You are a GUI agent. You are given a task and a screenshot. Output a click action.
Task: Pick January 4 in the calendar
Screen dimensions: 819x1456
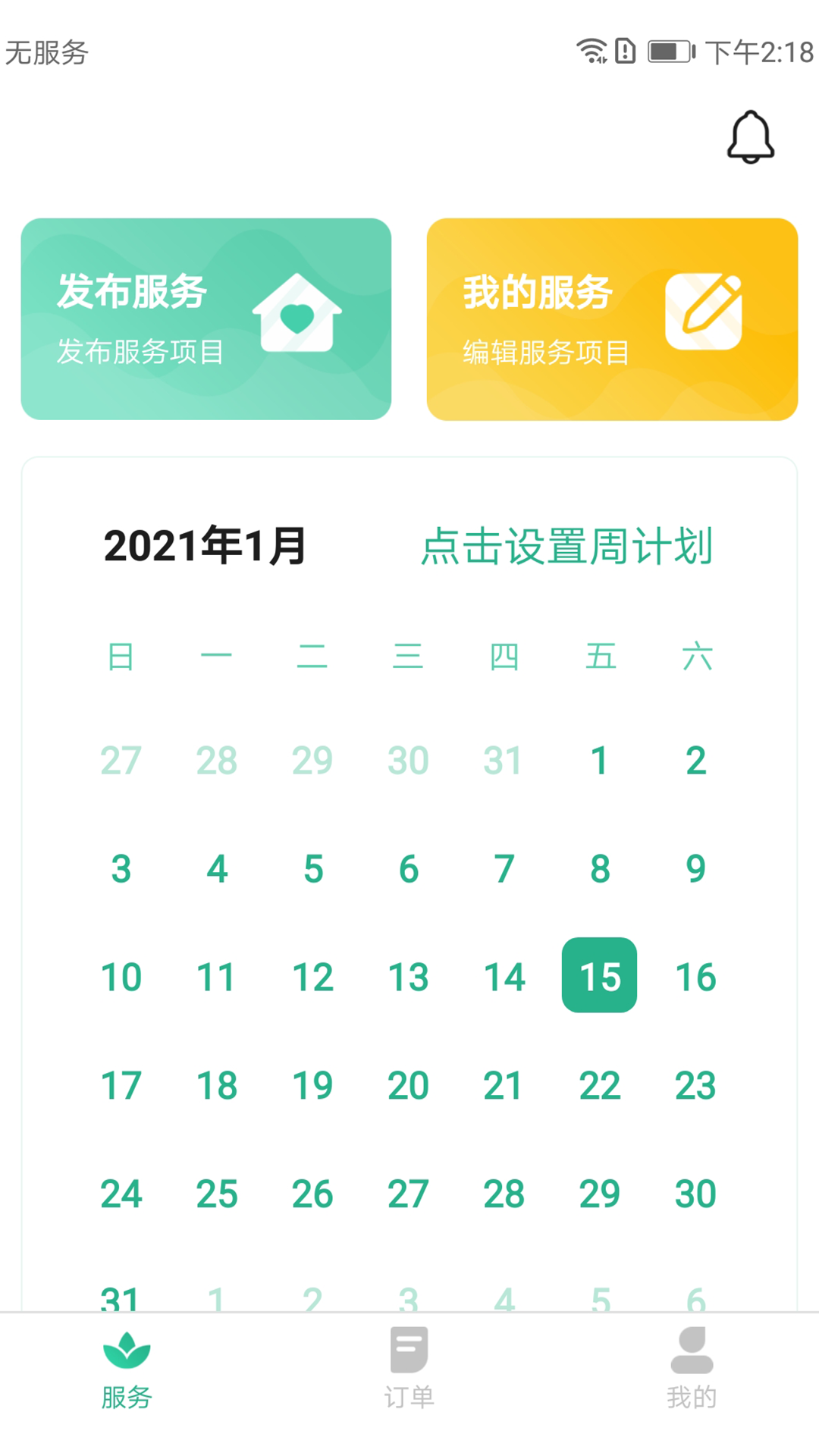pyautogui.click(x=217, y=869)
